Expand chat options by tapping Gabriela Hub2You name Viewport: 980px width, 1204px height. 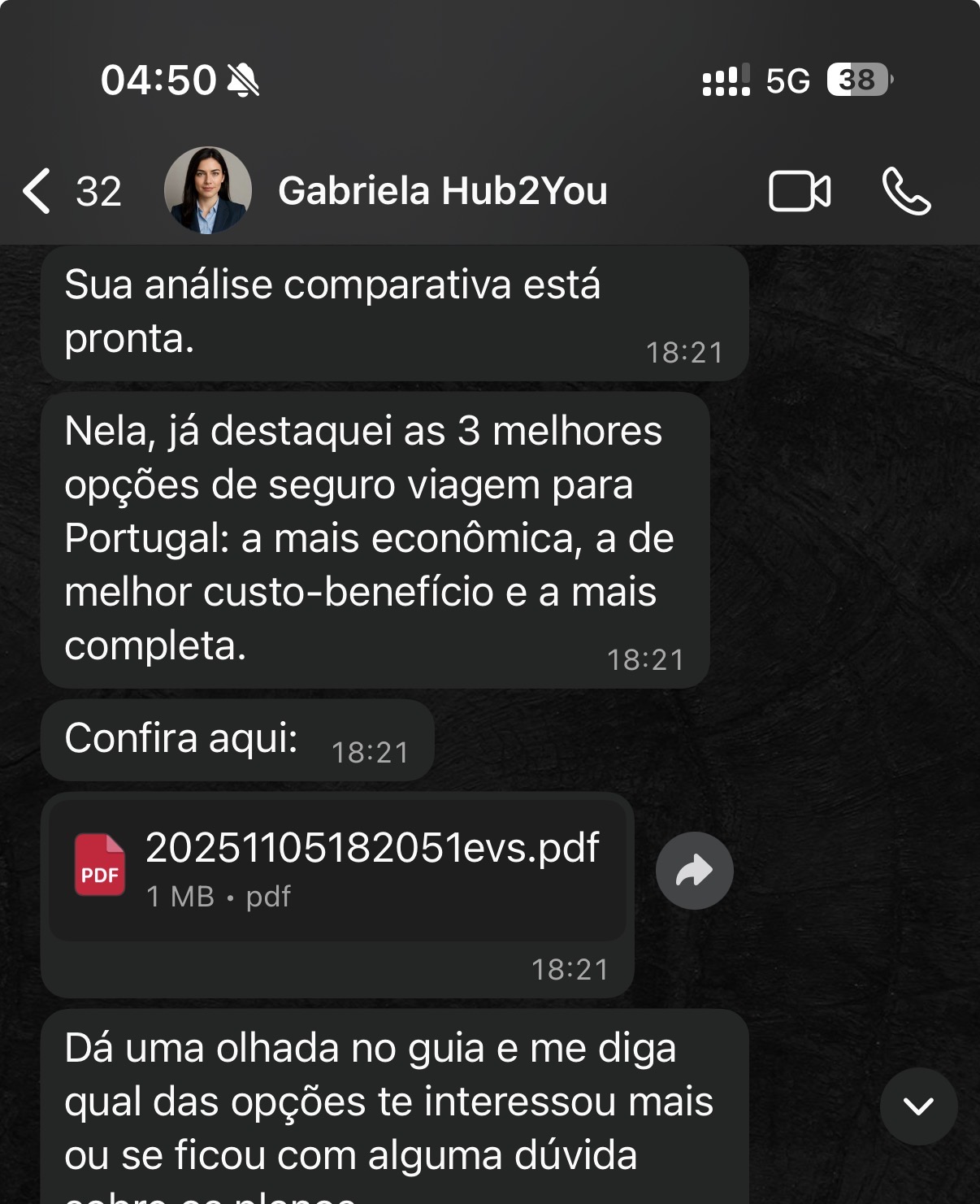click(x=444, y=193)
